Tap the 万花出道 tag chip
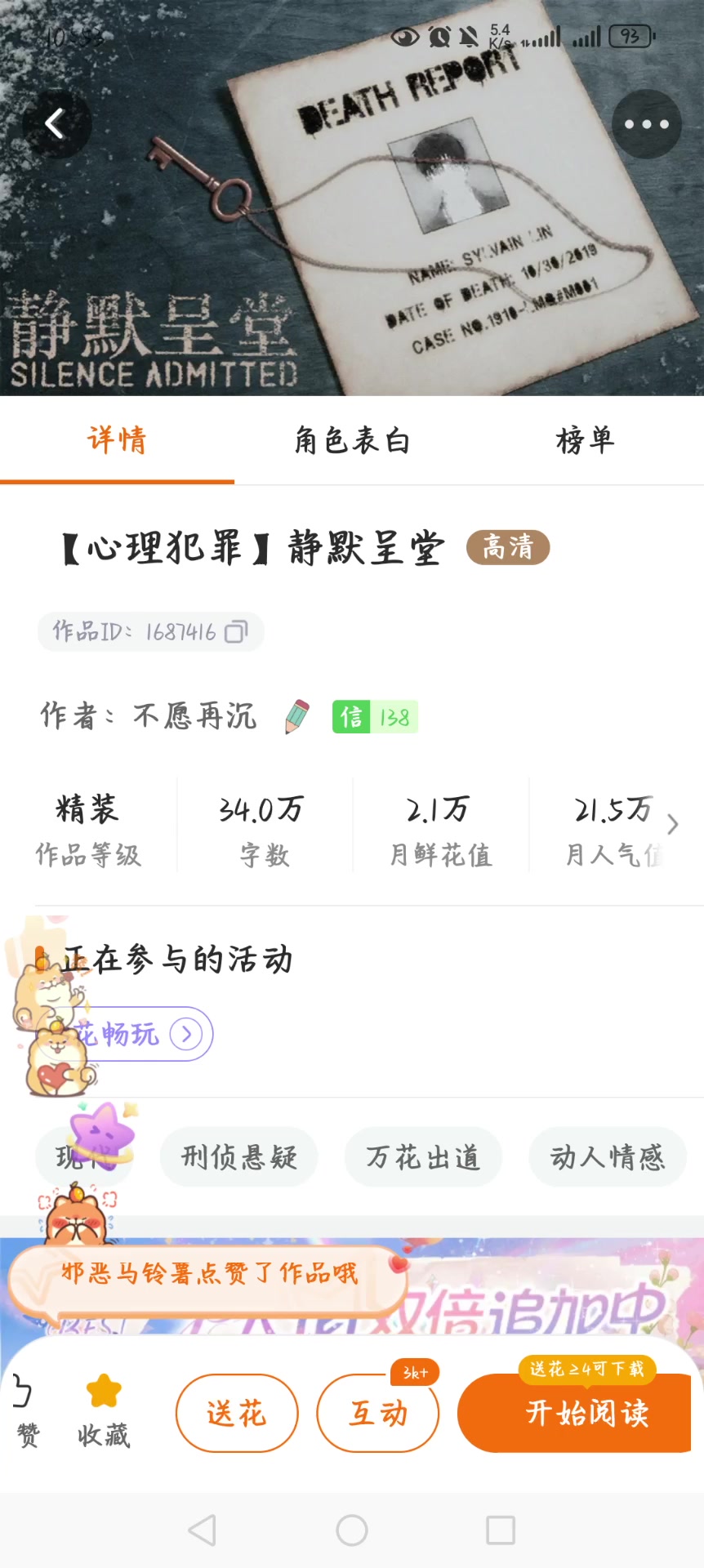Image resolution: width=704 pixels, height=1568 pixels. [x=423, y=1157]
